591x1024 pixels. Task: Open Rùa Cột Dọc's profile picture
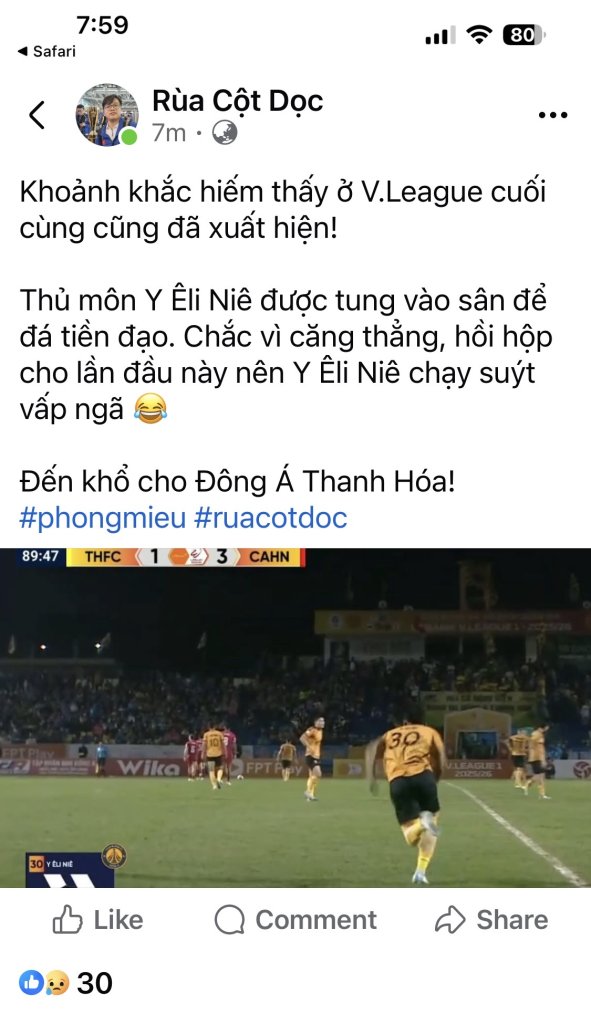pos(107,115)
